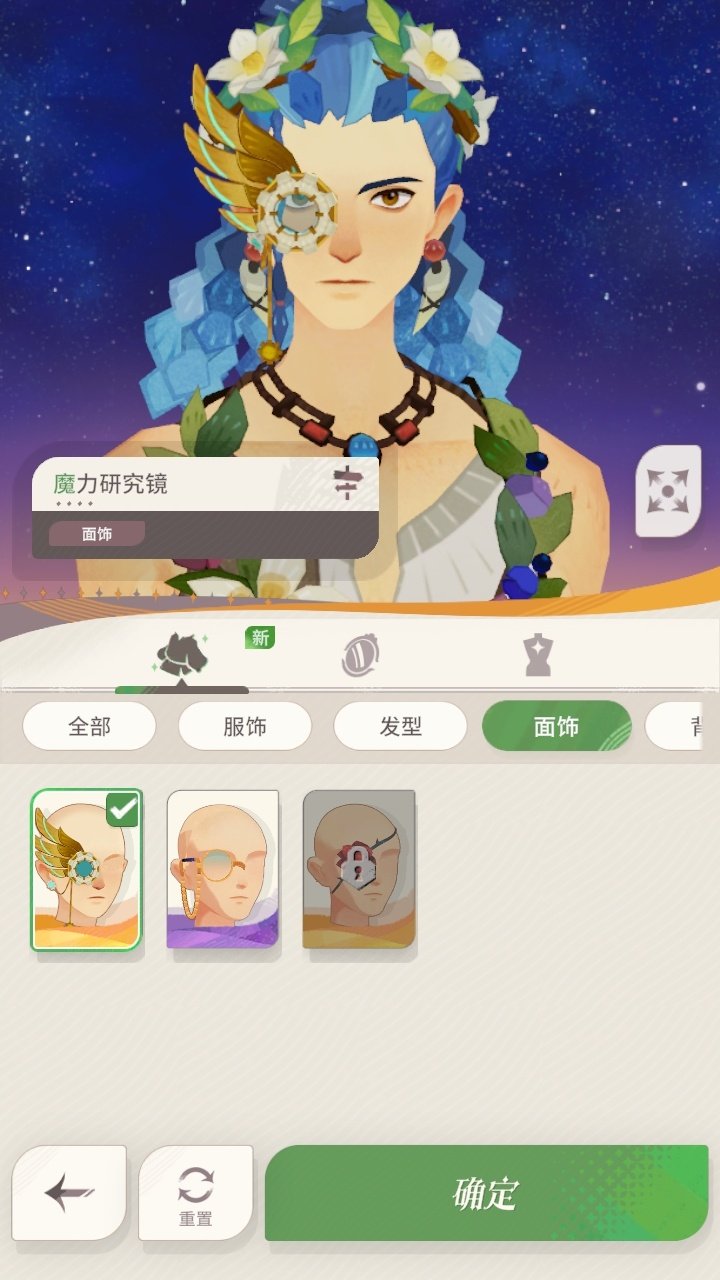Switch to the mirror icon tab
This screenshot has width=720, height=1280.
[360, 656]
